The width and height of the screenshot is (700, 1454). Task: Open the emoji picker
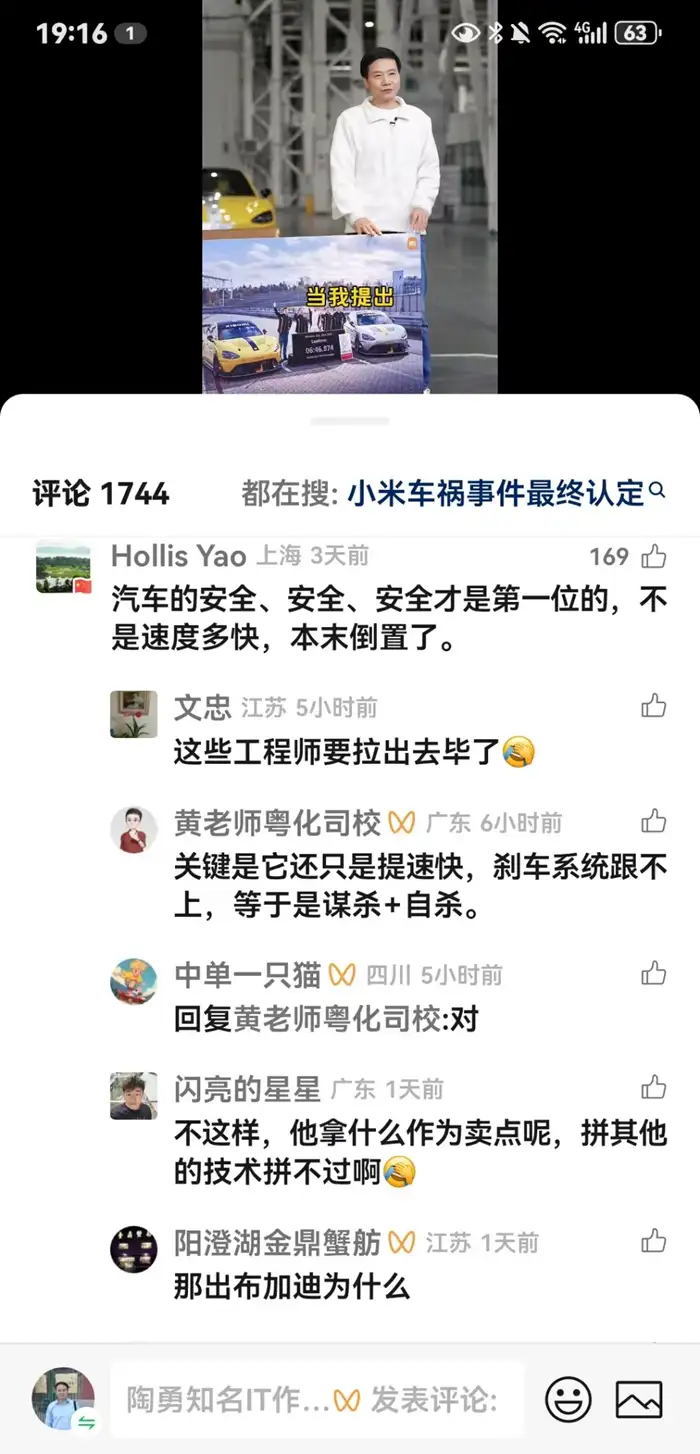tap(567, 1399)
